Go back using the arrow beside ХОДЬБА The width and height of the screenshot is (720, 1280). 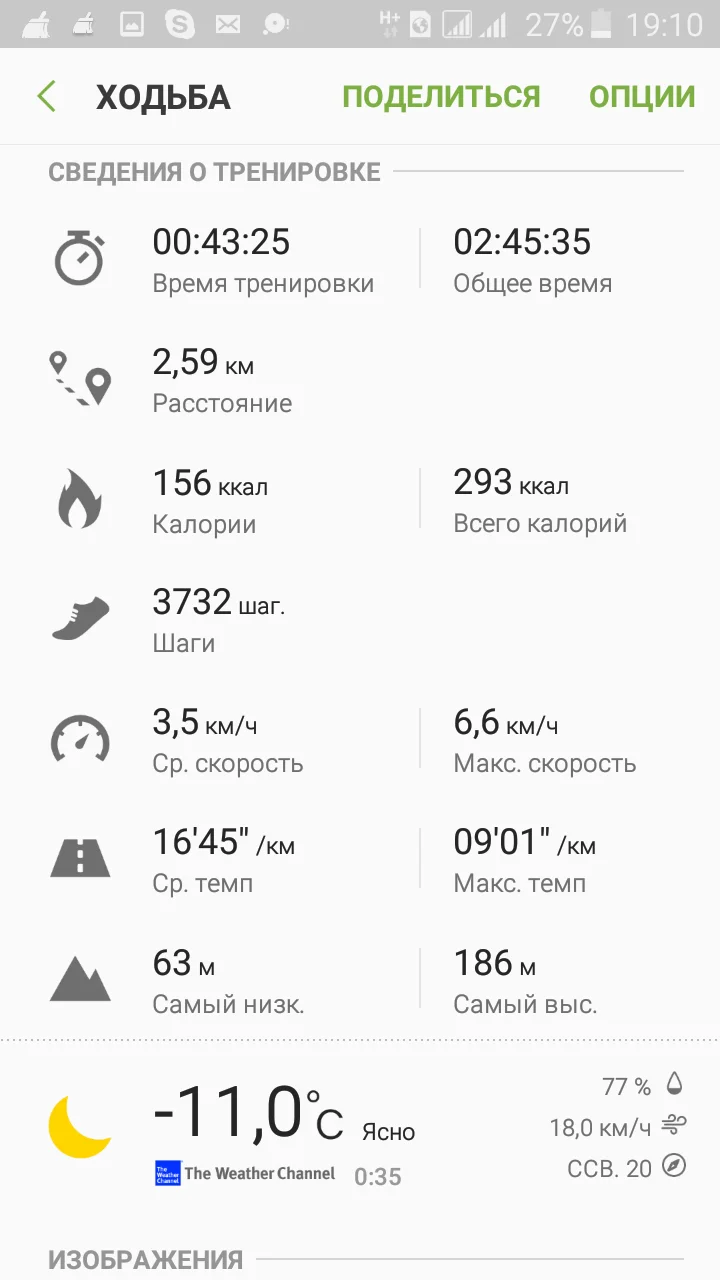[x=46, y=97]
